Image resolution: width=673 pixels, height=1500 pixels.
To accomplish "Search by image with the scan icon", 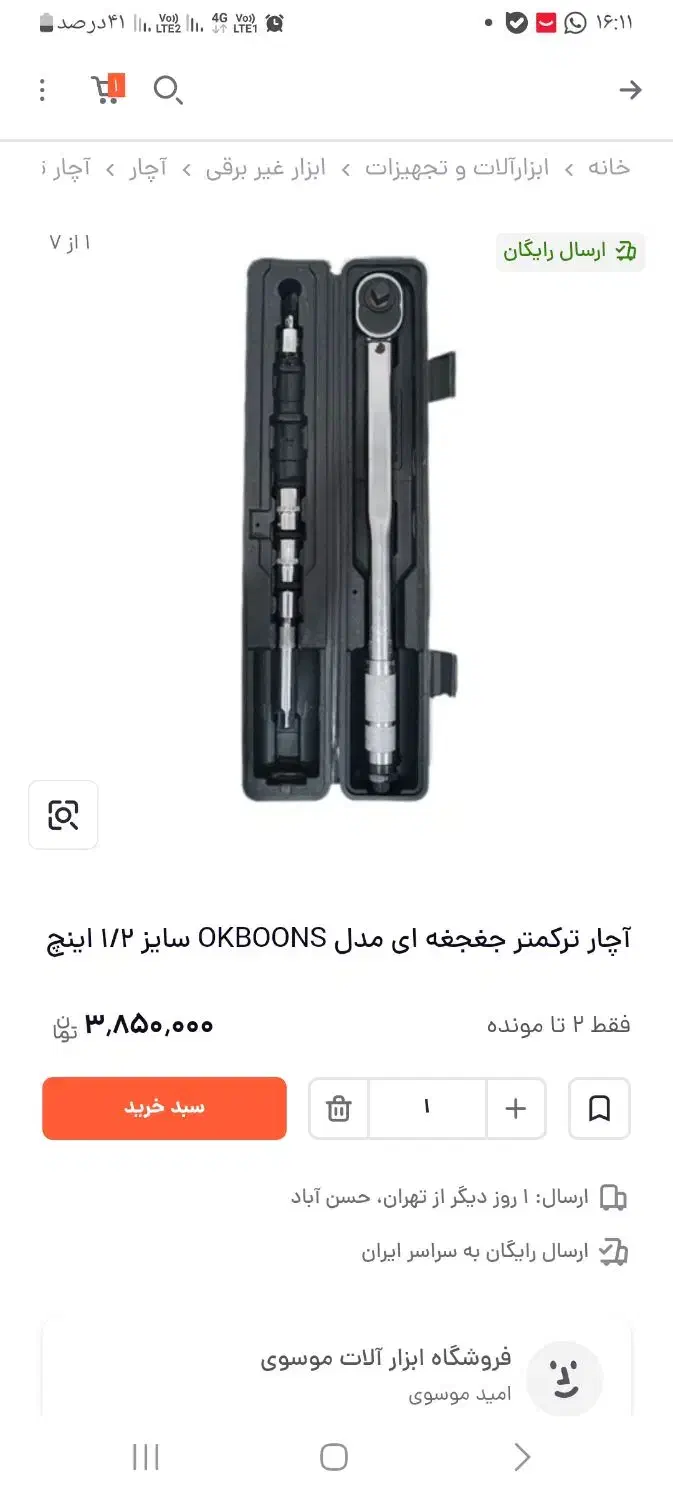I will pos(63,815).
